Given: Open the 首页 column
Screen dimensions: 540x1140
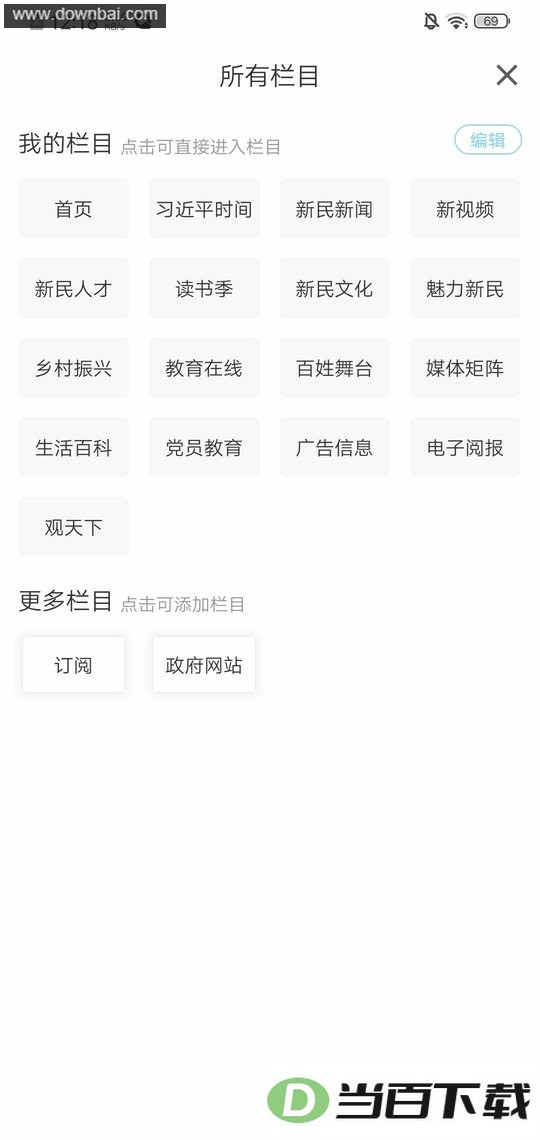Looking at the screenshot, I should point(73,209).
